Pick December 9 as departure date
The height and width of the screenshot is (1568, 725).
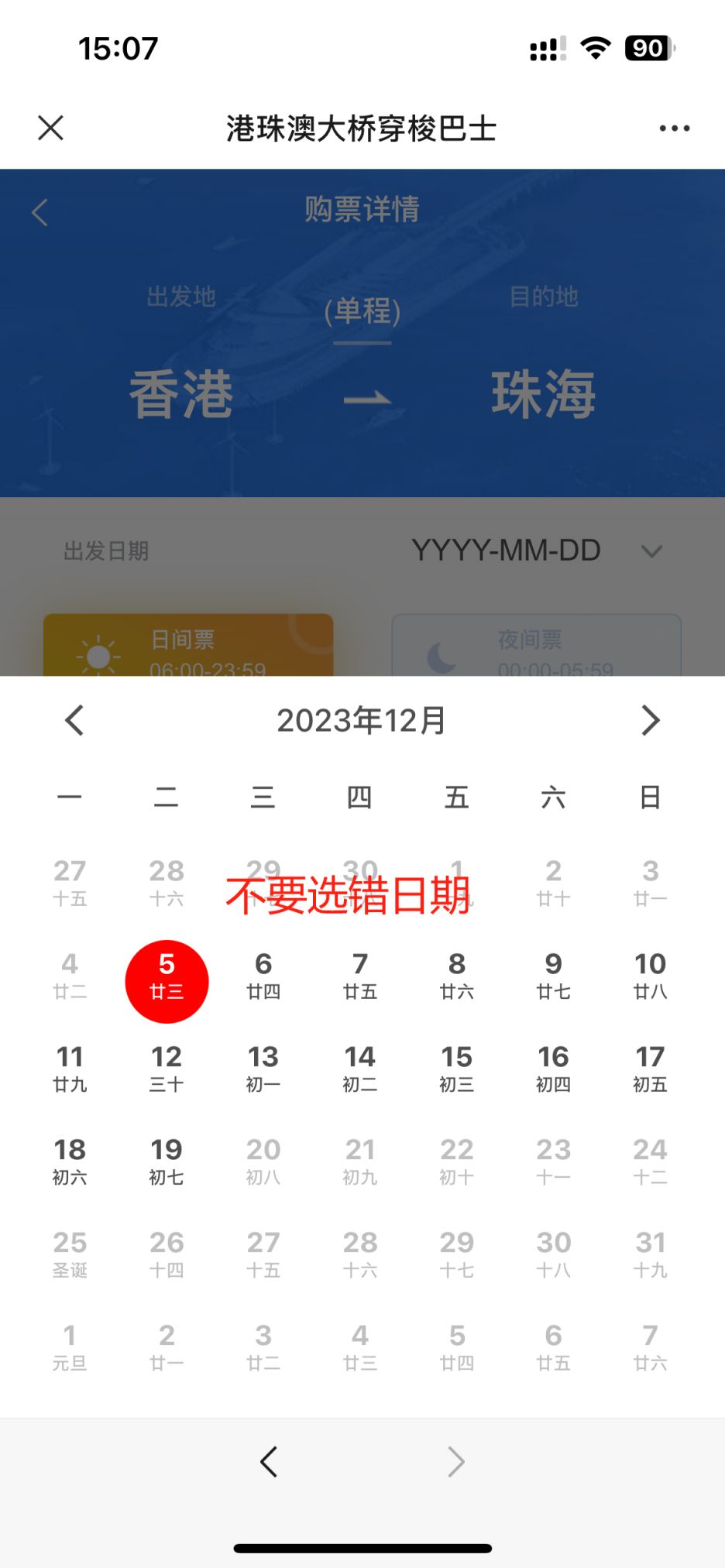click(553, 976)
